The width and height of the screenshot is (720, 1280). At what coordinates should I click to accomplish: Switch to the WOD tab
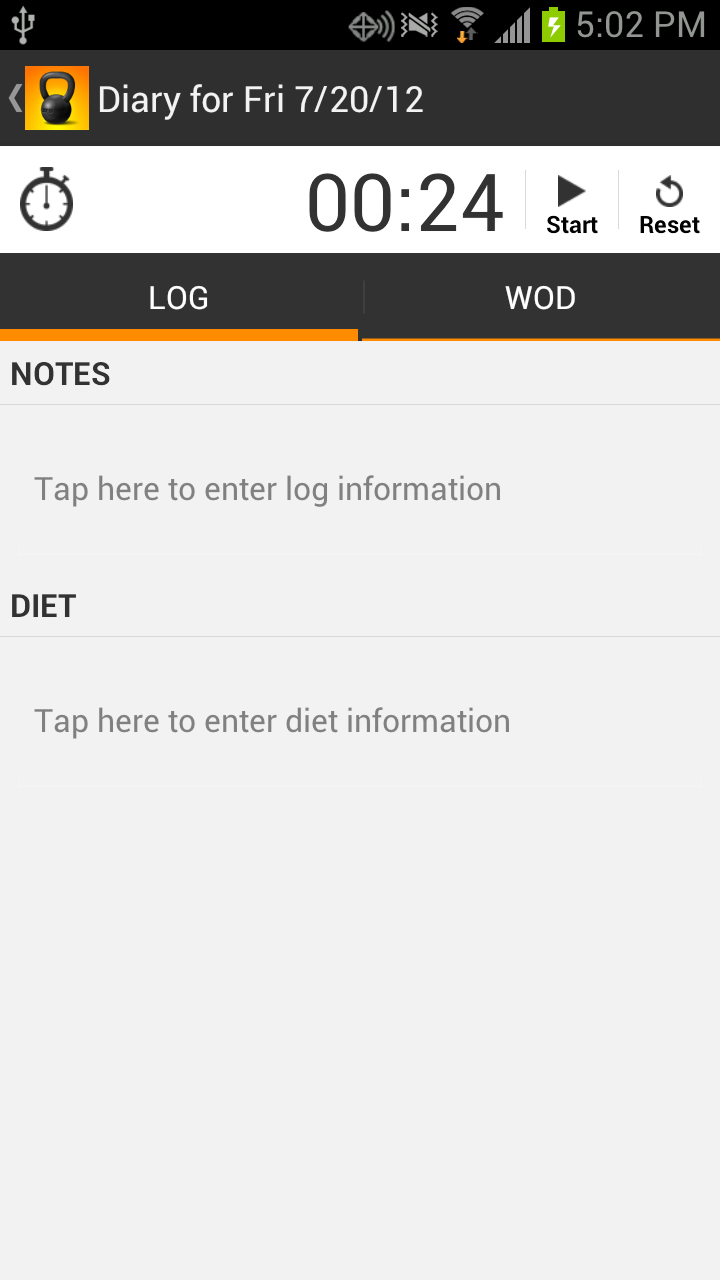pos(540,298)
